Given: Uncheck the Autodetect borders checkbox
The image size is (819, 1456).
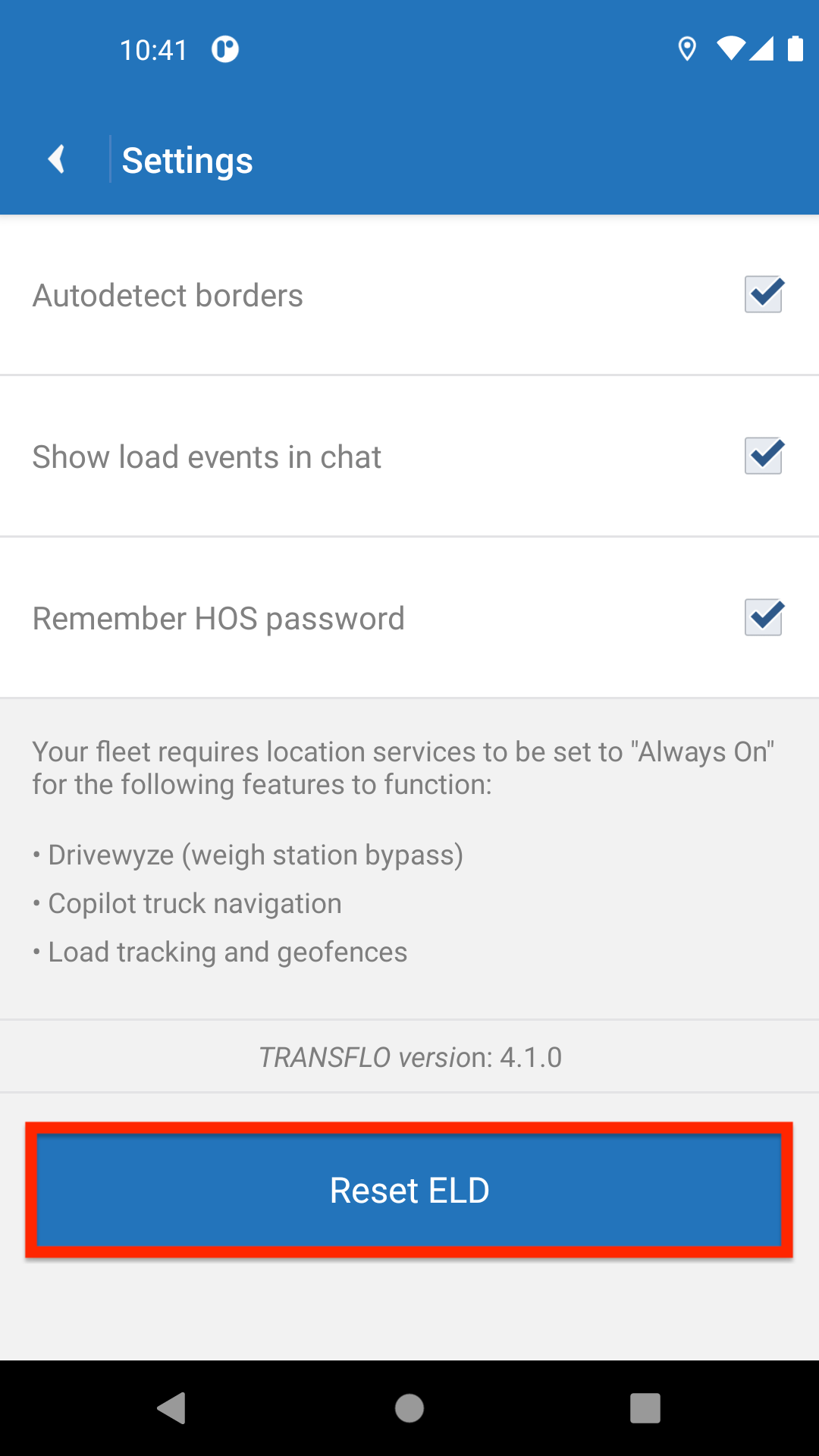Looking at the screenshot, I should click(x=763, y=295).
